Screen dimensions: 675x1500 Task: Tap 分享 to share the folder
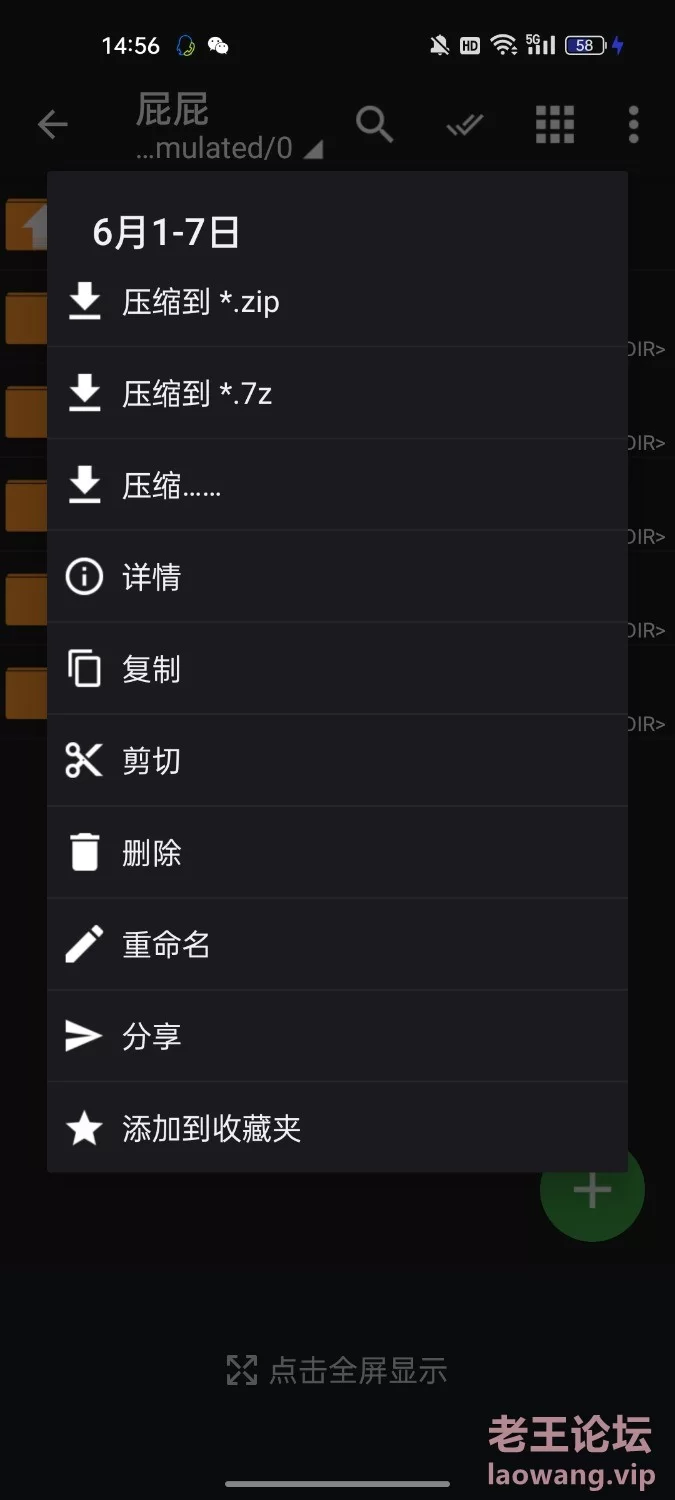[337, 1037]
